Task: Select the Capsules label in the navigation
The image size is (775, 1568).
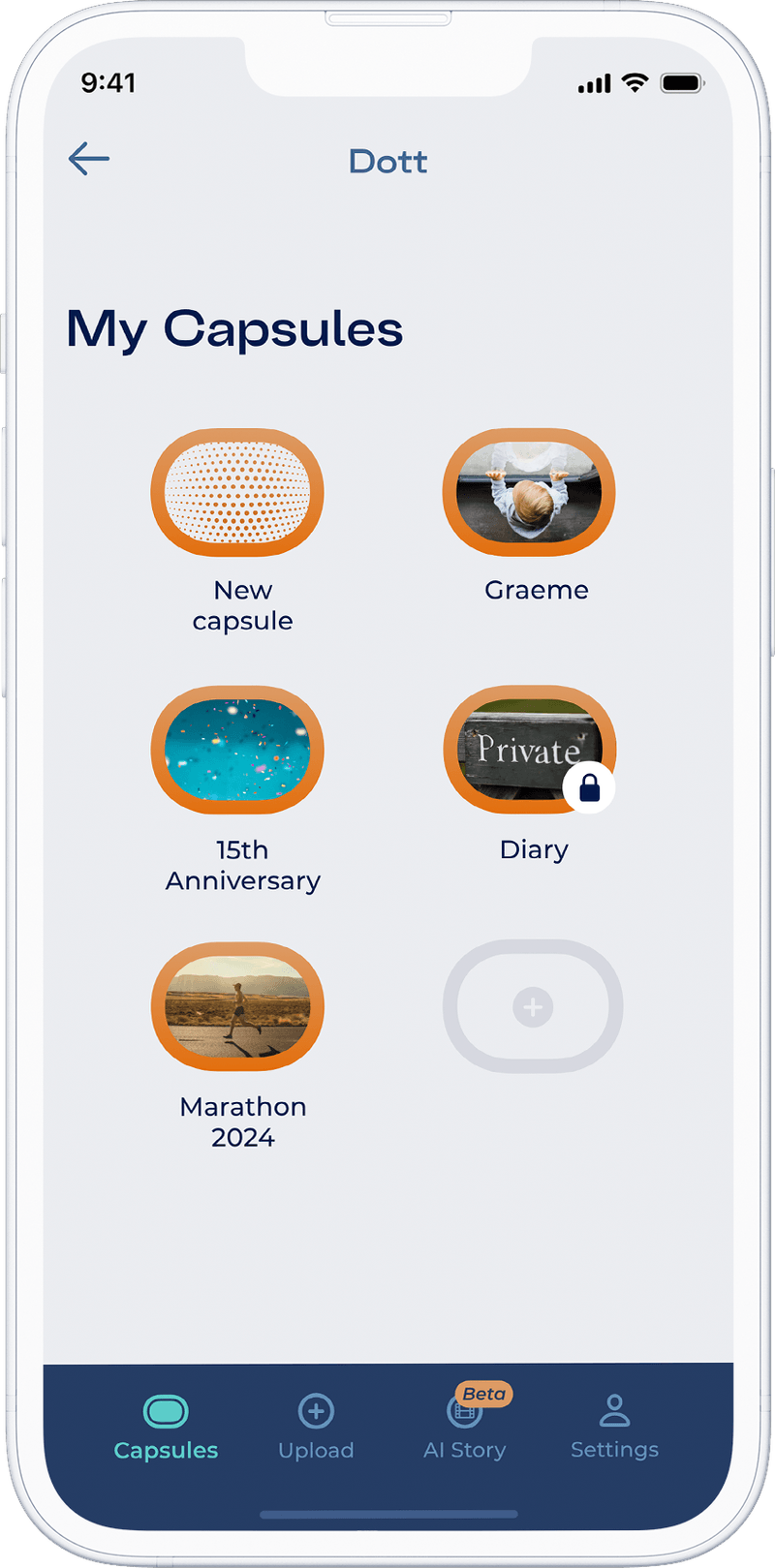Action: click(x=166, y=1449)
